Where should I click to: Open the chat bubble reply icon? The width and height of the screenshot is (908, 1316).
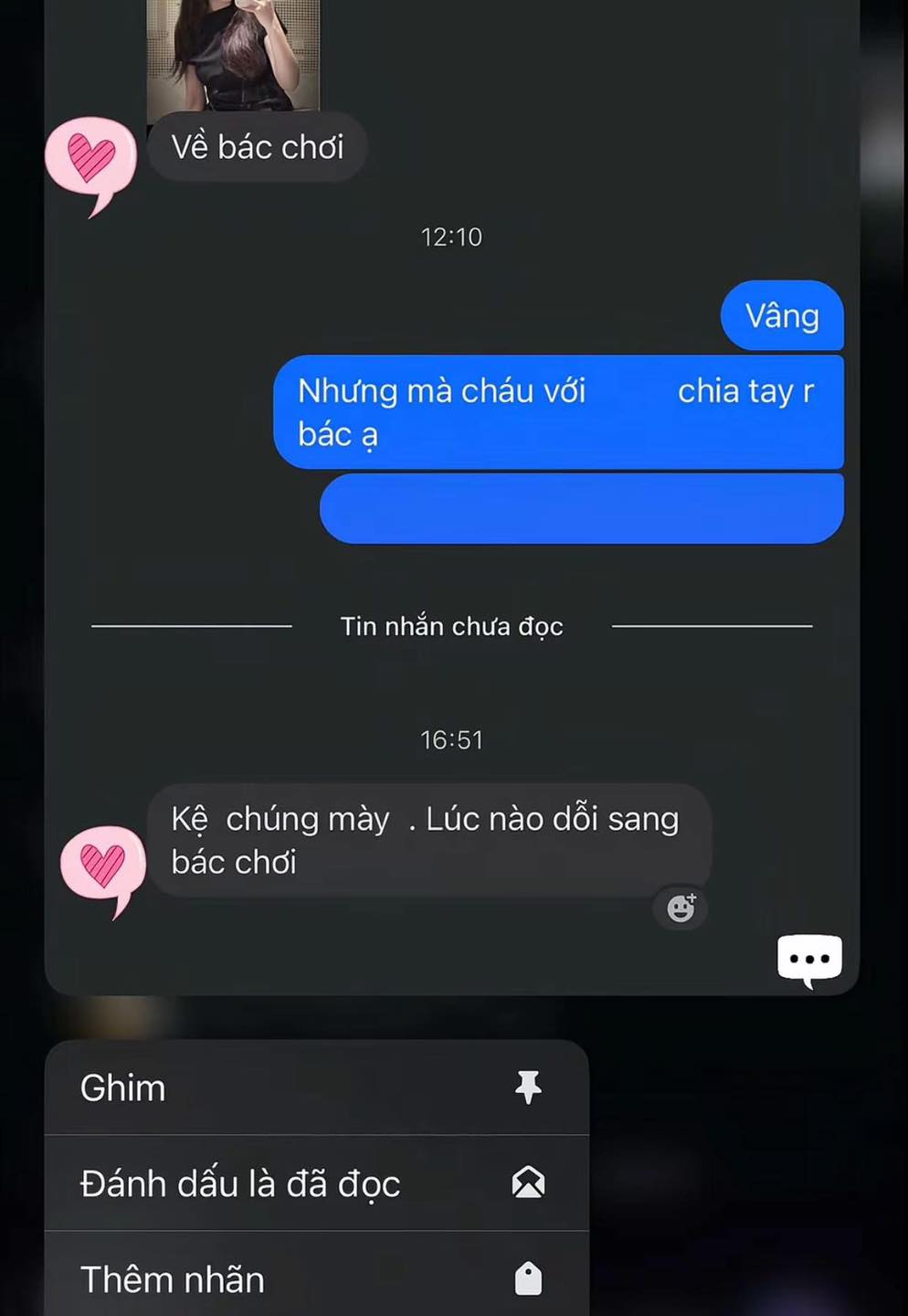click(x=809, y=960)
